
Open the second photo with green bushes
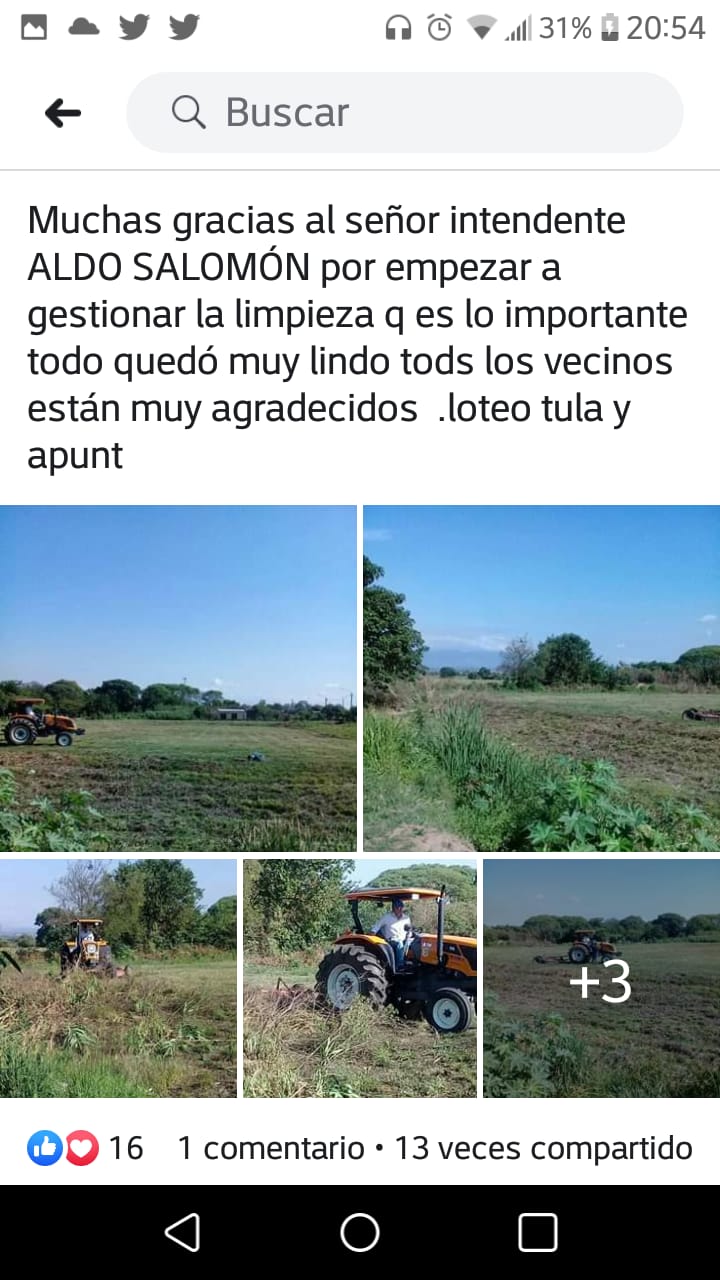pyautogui.click(x=541, y=678)
